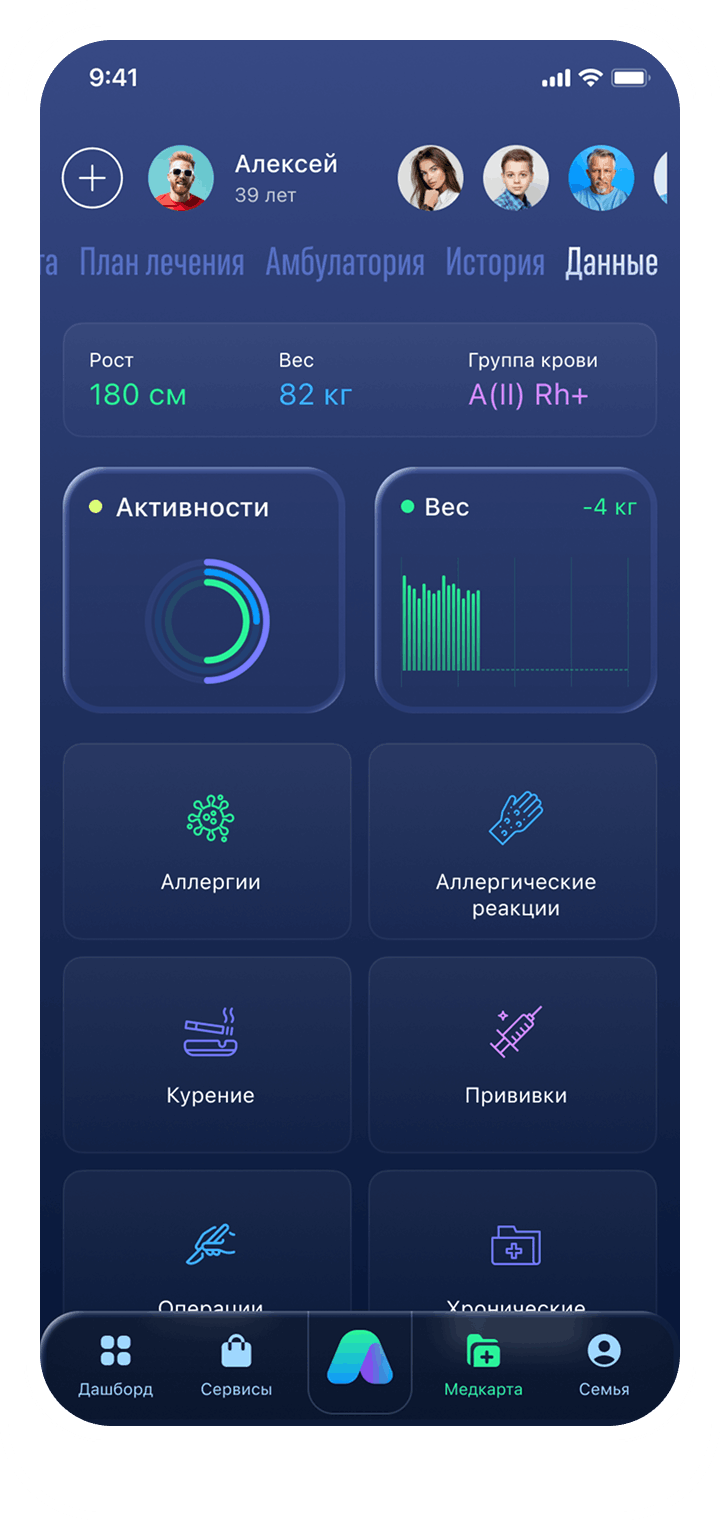Viewport: 720px width, 1520px height.
Task: Open the Прививки tile
Action: click(x=513, y=1054)
